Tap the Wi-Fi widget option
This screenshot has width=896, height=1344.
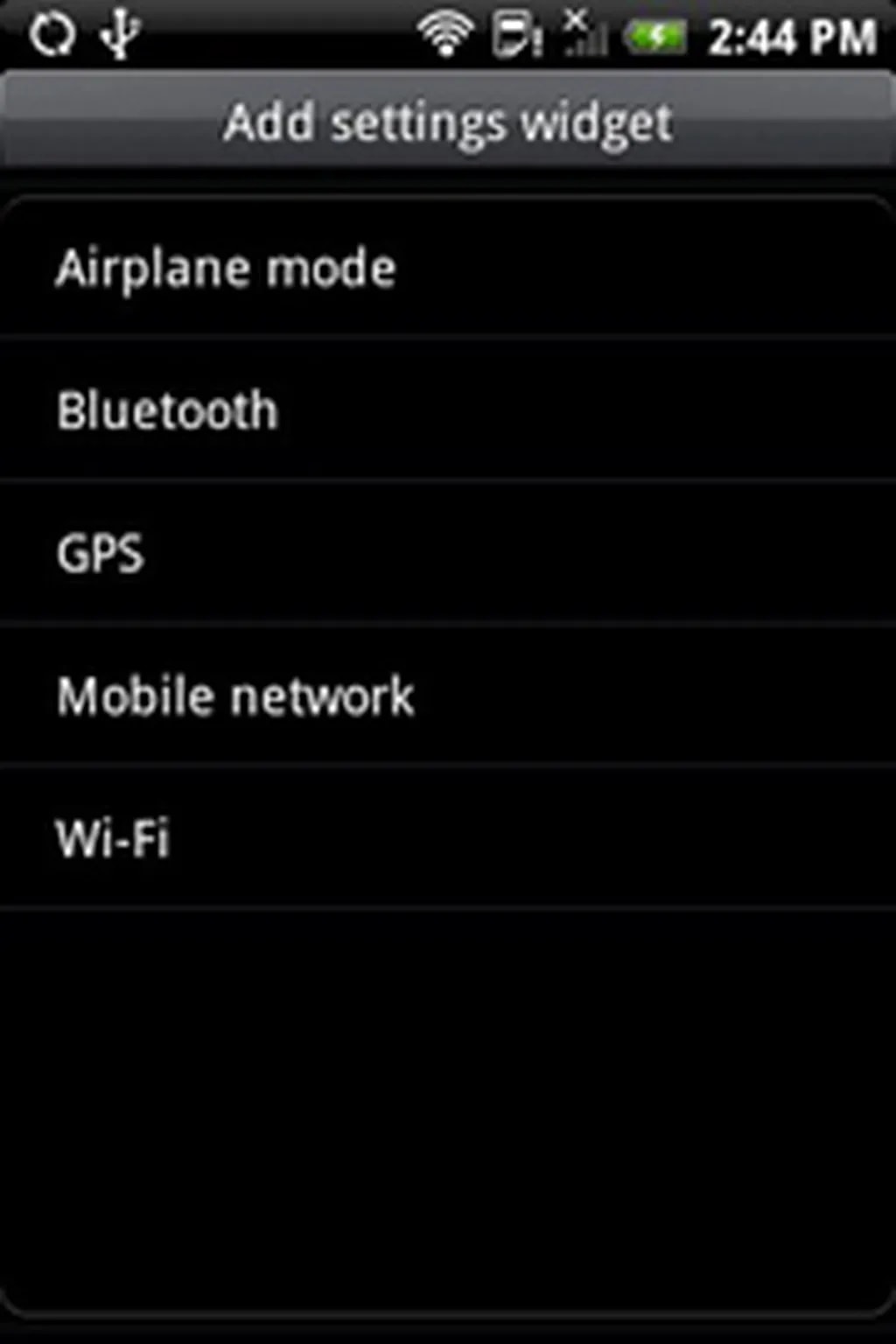click(113, 838)
